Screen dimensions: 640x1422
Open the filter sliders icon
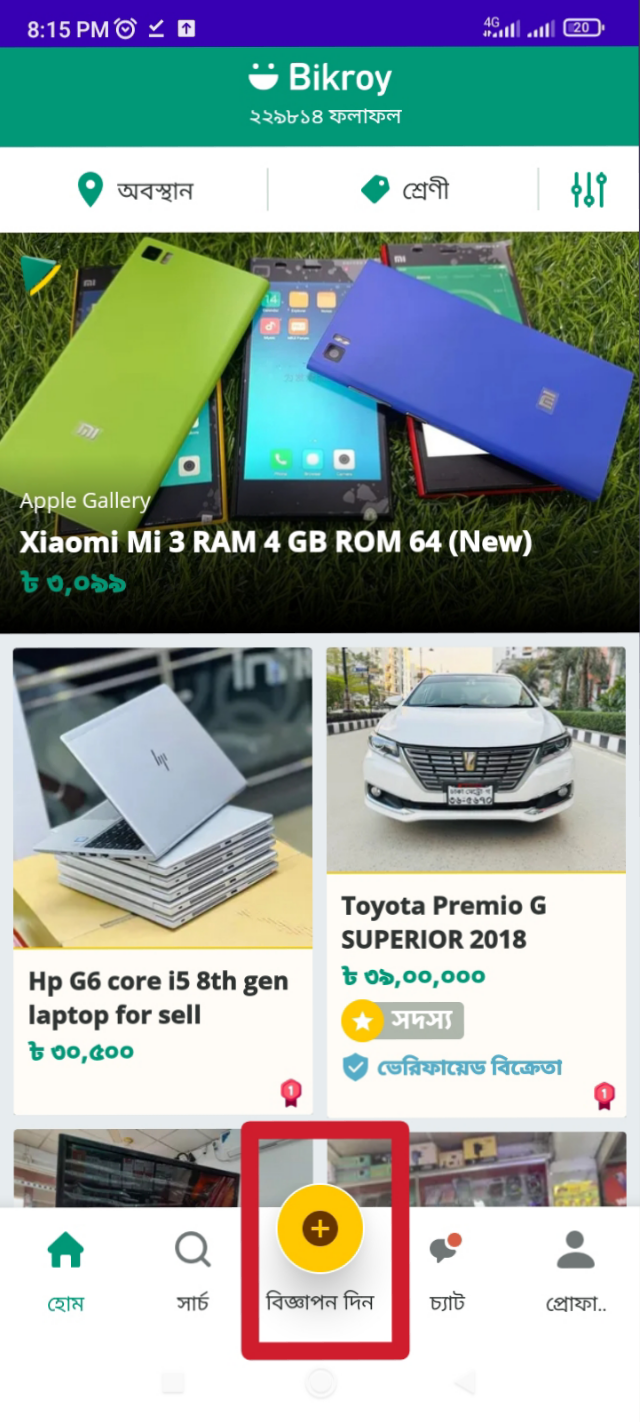(x=589, y=189)
